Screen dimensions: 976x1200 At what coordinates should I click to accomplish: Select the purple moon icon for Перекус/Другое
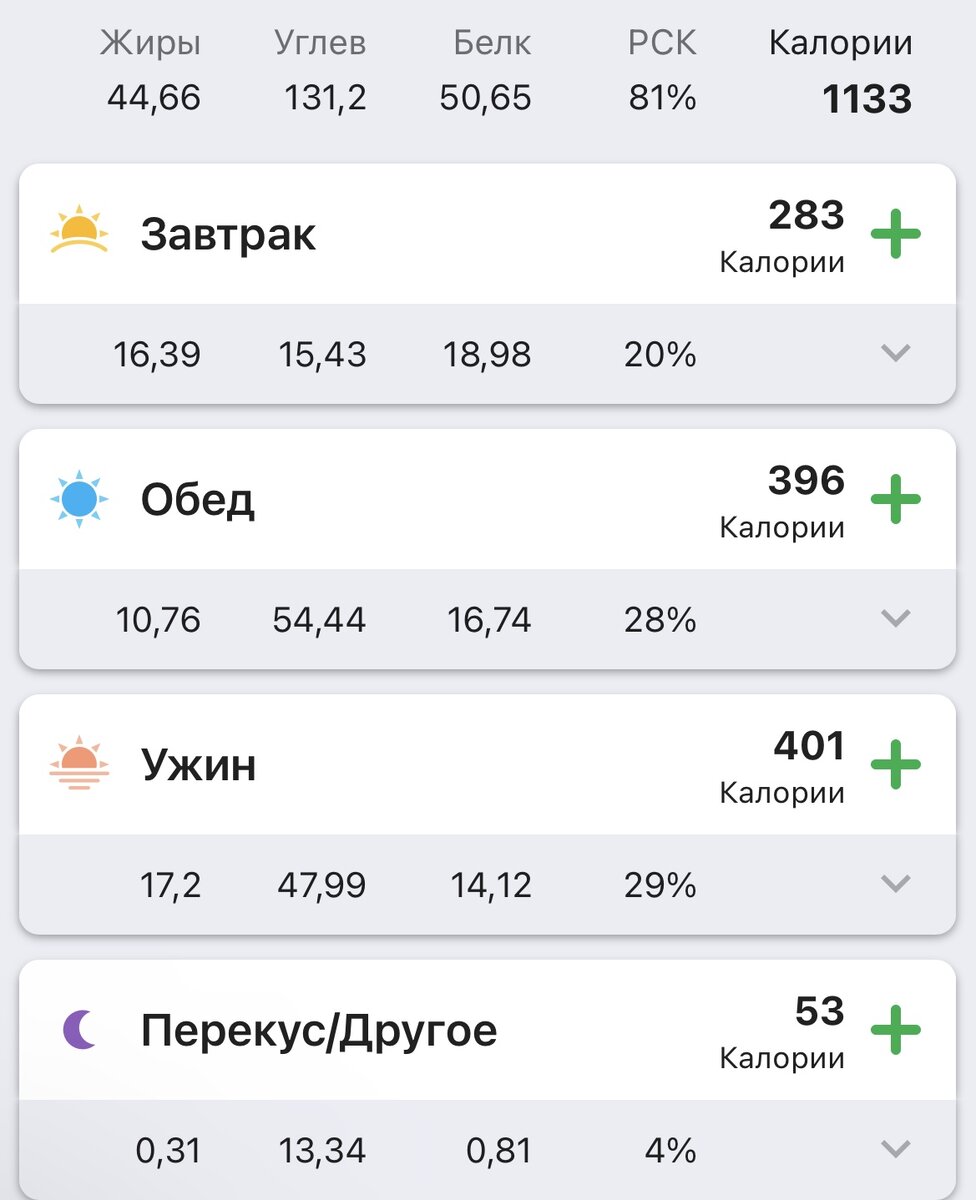click(x=77, y=1028)
